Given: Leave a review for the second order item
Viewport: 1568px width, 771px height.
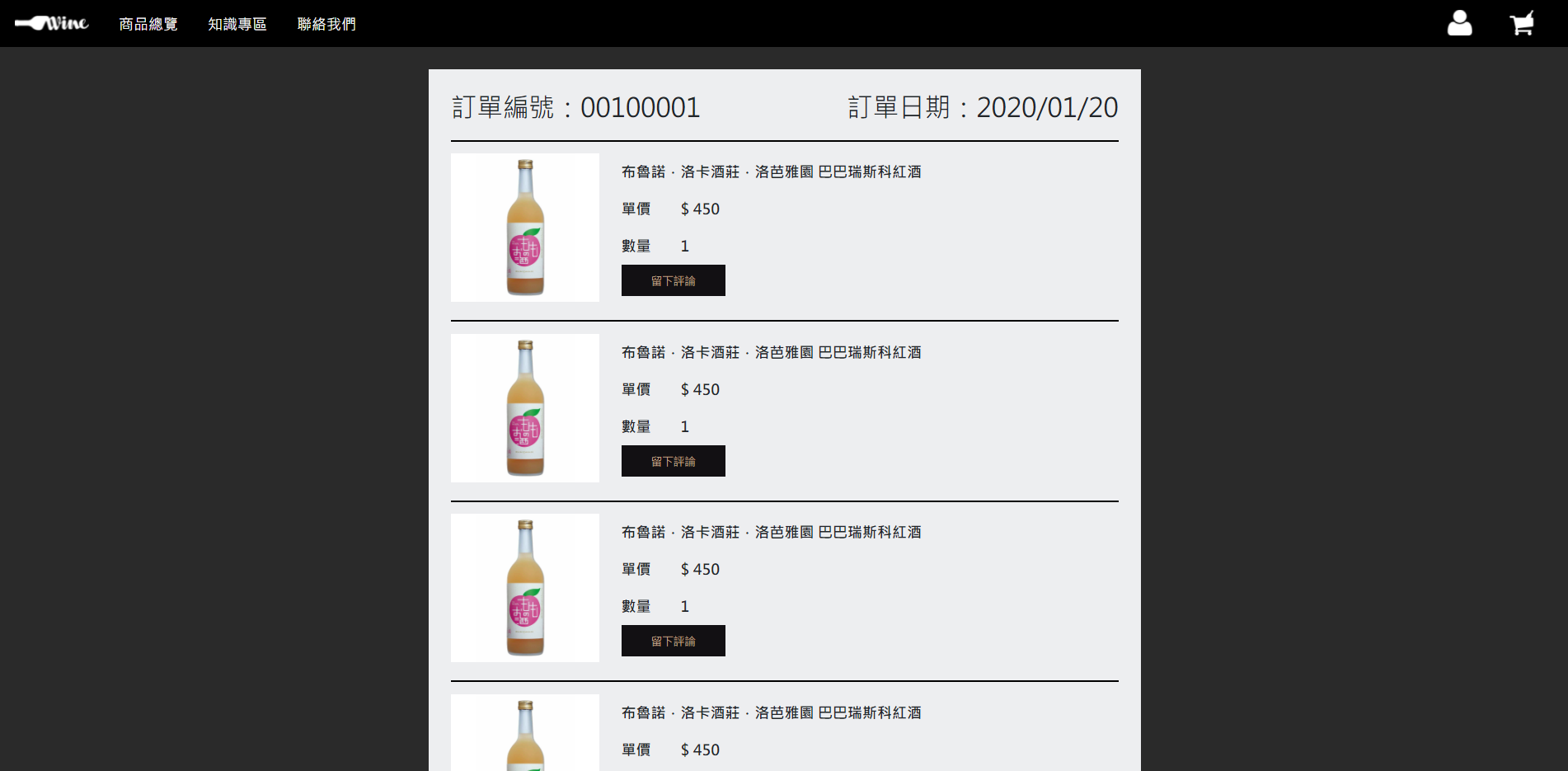Looking at the screenshot, I should [673, 461].
